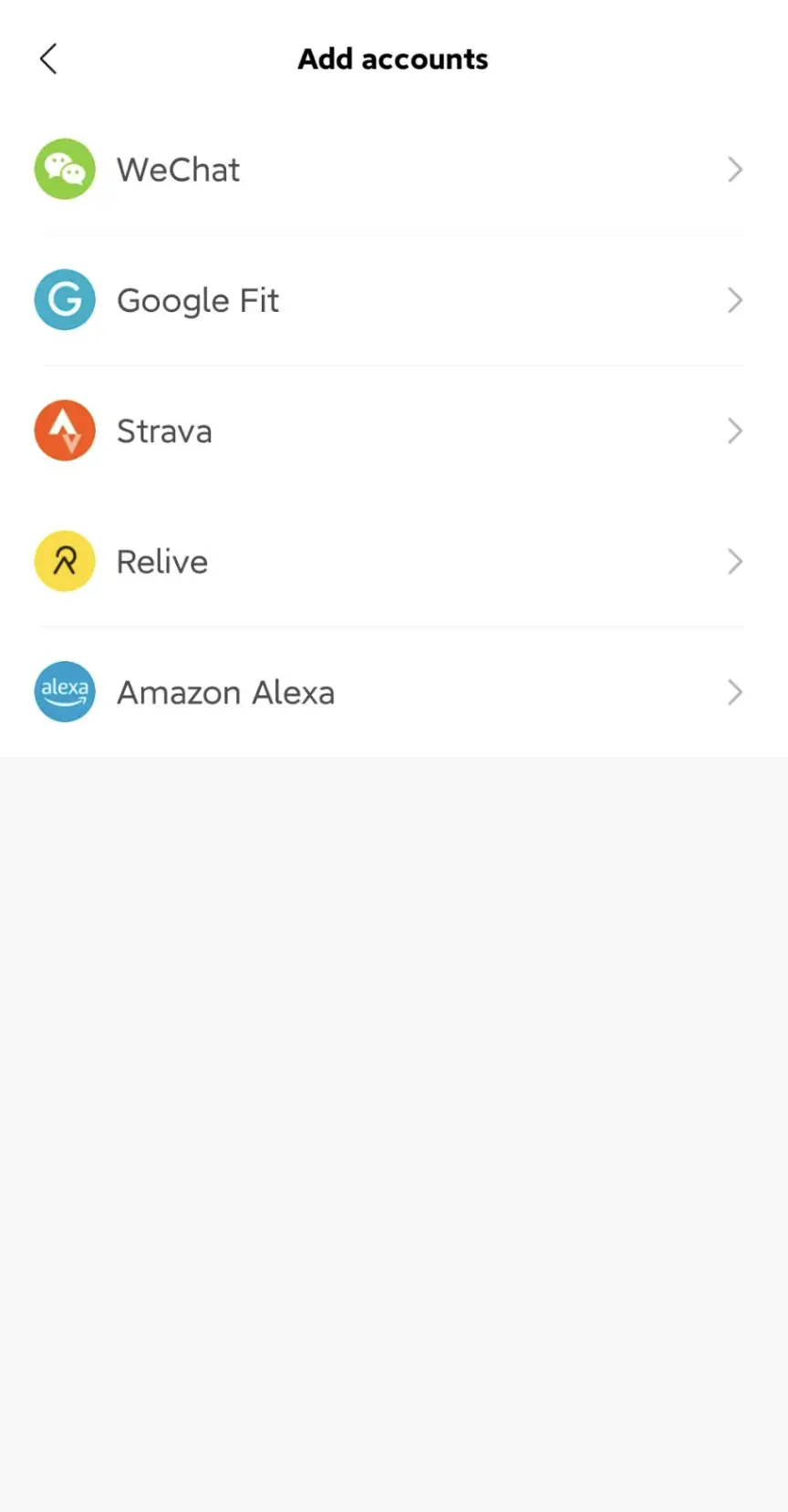Select the Amazon Alexa icon

(64, 691)
